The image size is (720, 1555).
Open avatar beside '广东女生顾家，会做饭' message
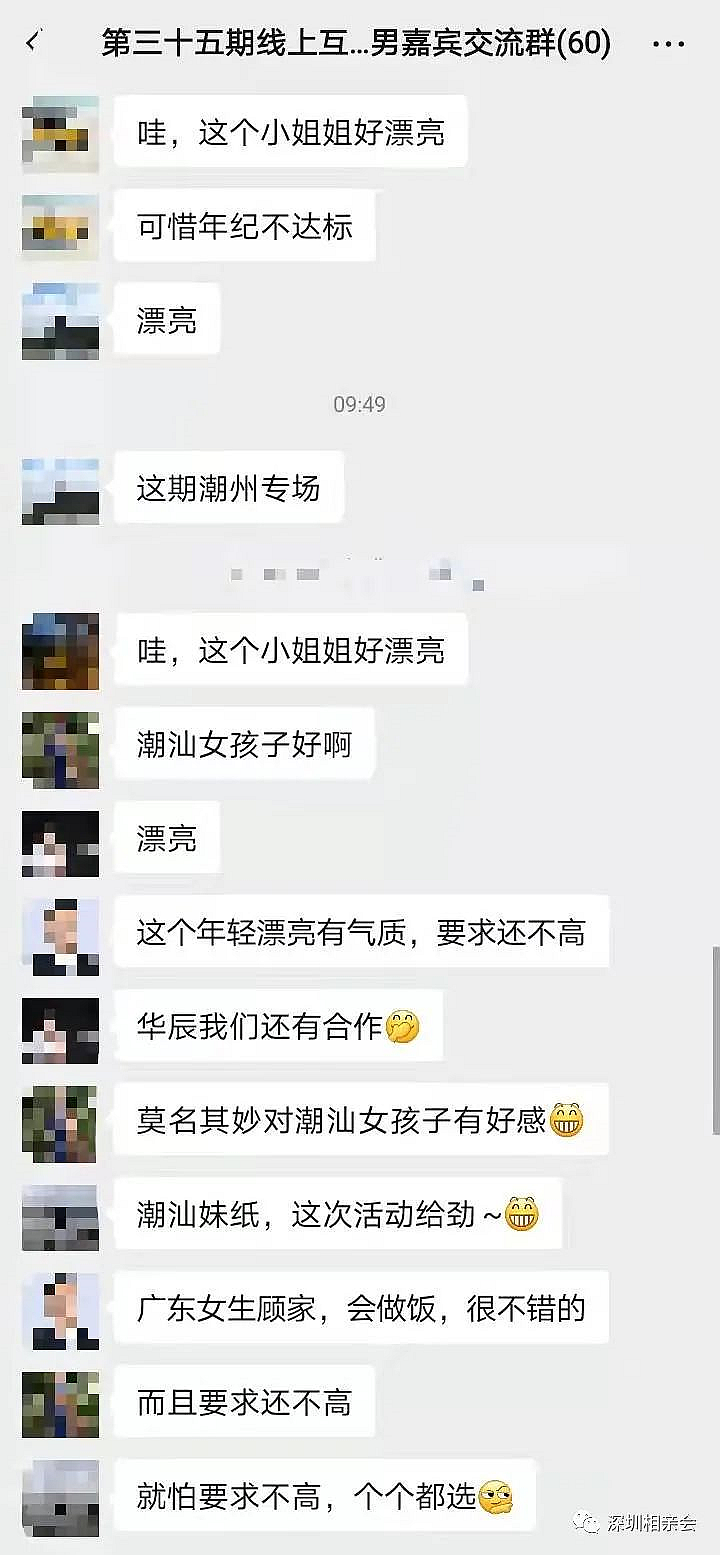[60, 1310]
